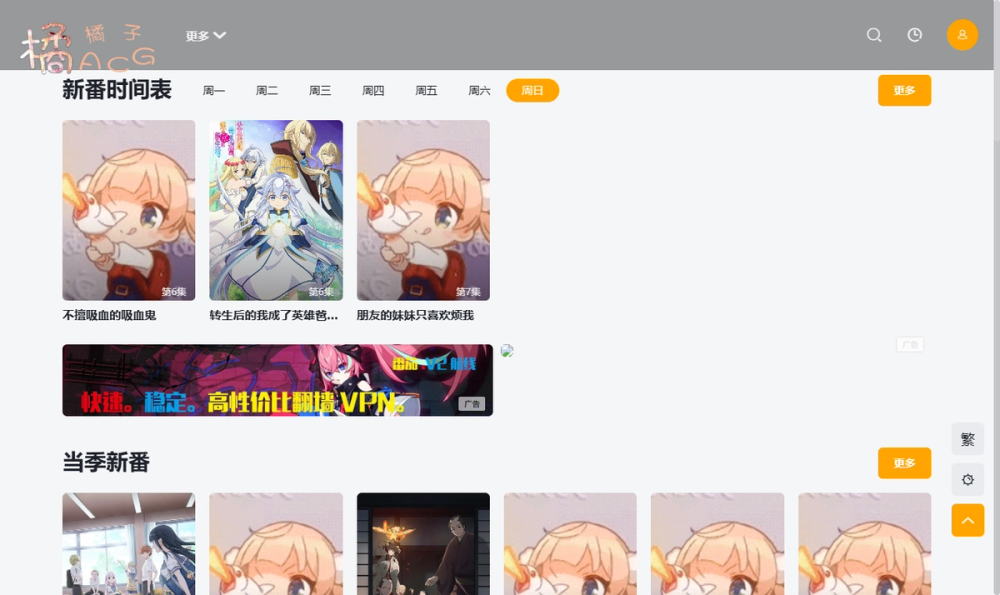Switch to traditional Chinese with 繁 button
This screenshot has width=1000, height=595.
click(967, 439)
